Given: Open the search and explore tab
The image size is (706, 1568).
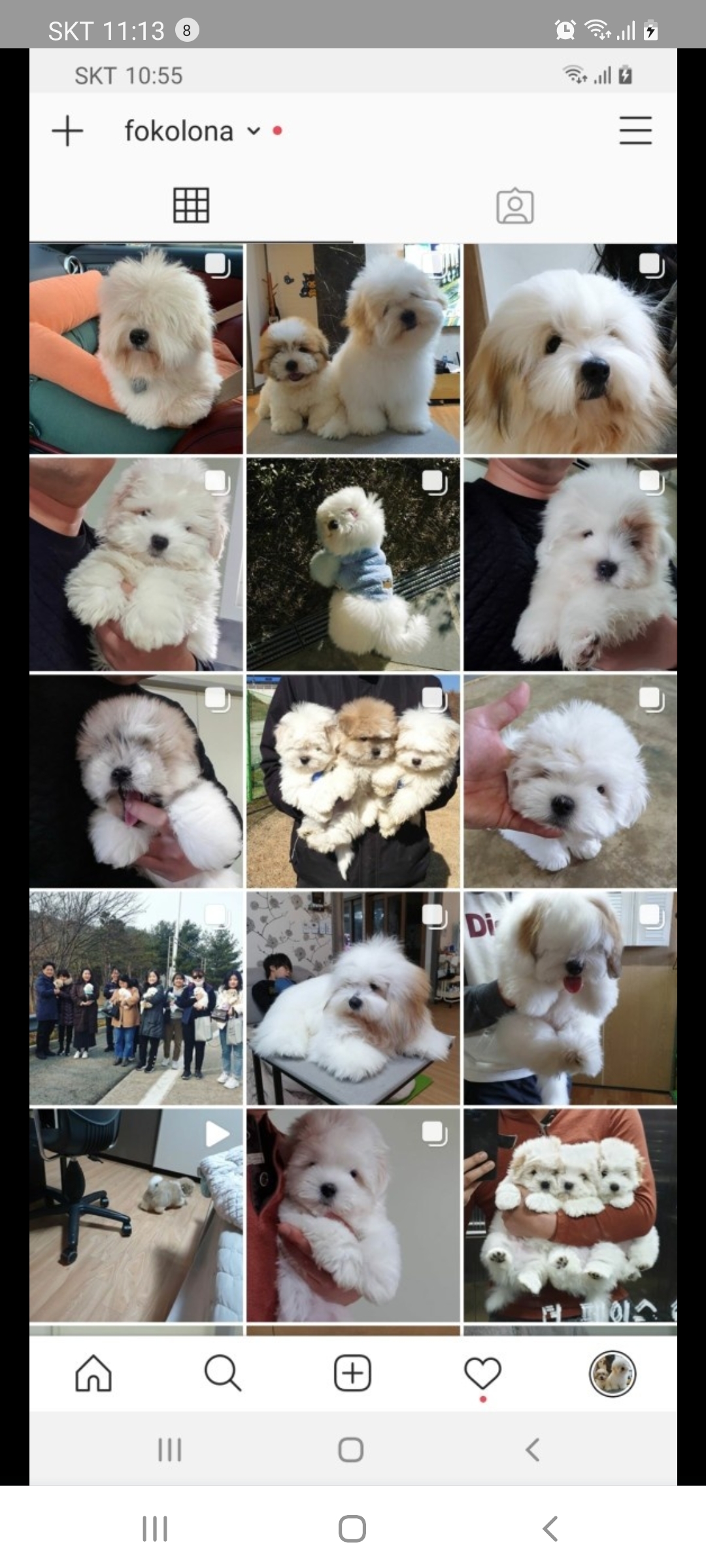Looking at the screenshot, I should point(222,1373).
